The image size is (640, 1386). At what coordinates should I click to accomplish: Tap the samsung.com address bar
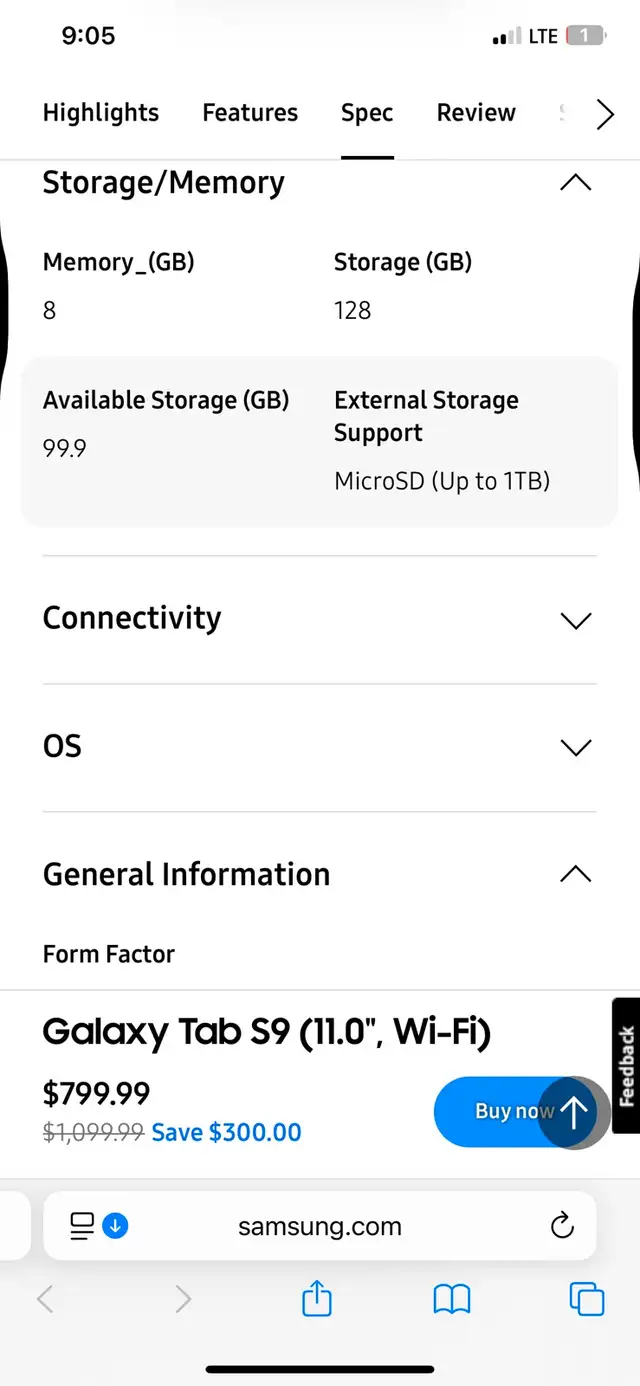click(320, 1226)
